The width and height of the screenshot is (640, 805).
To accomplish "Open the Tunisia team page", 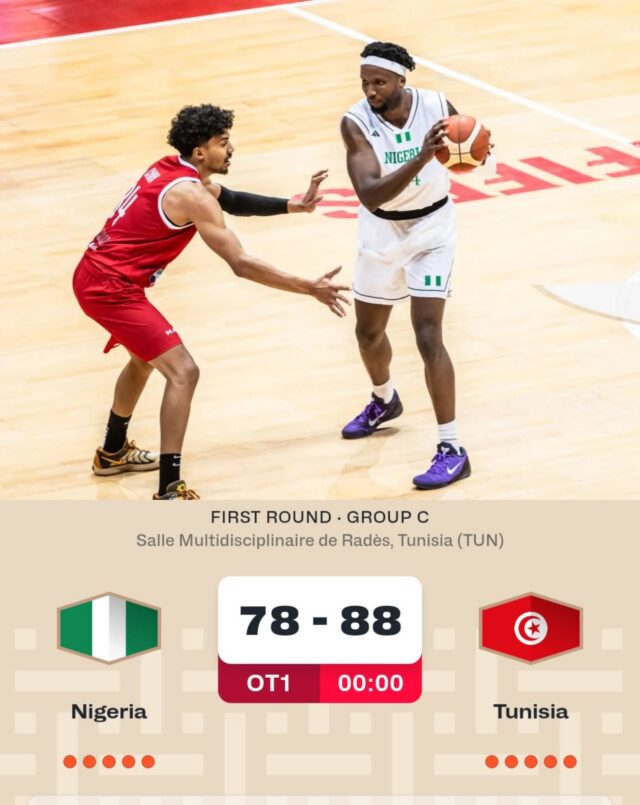I will (x=530, y=711).
